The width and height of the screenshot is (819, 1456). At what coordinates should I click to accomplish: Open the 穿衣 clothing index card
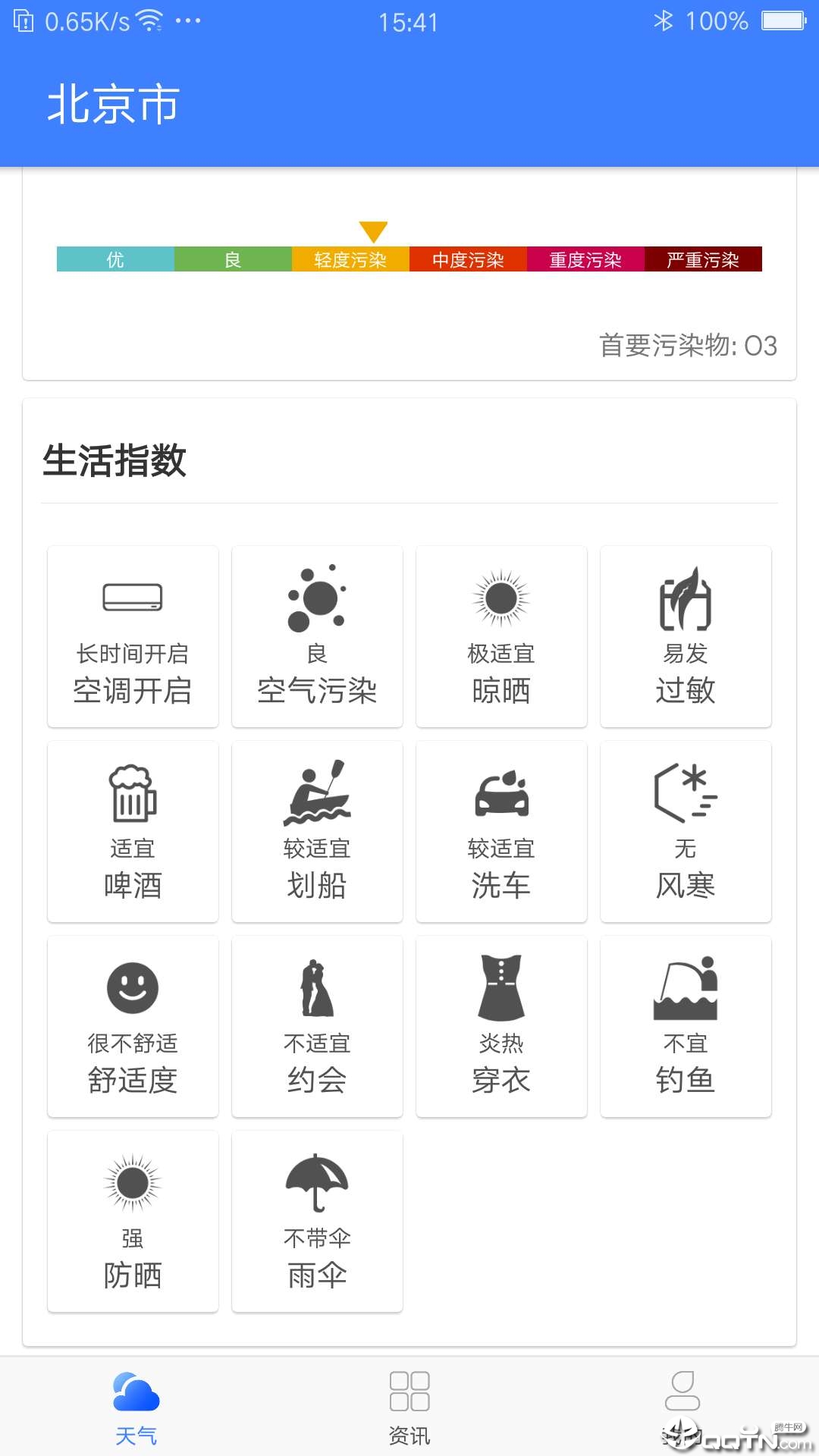coord(501,1026)
